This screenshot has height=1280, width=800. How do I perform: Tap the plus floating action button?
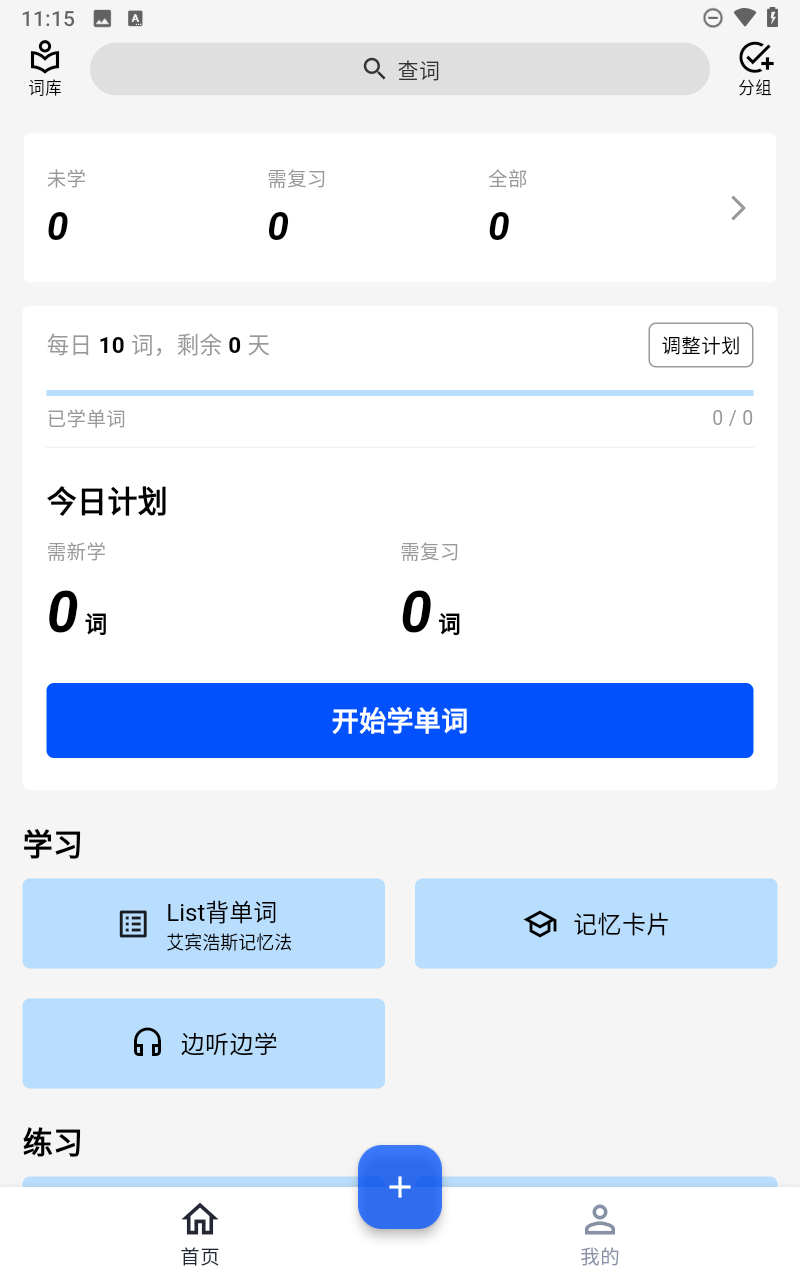[400, 1187]
